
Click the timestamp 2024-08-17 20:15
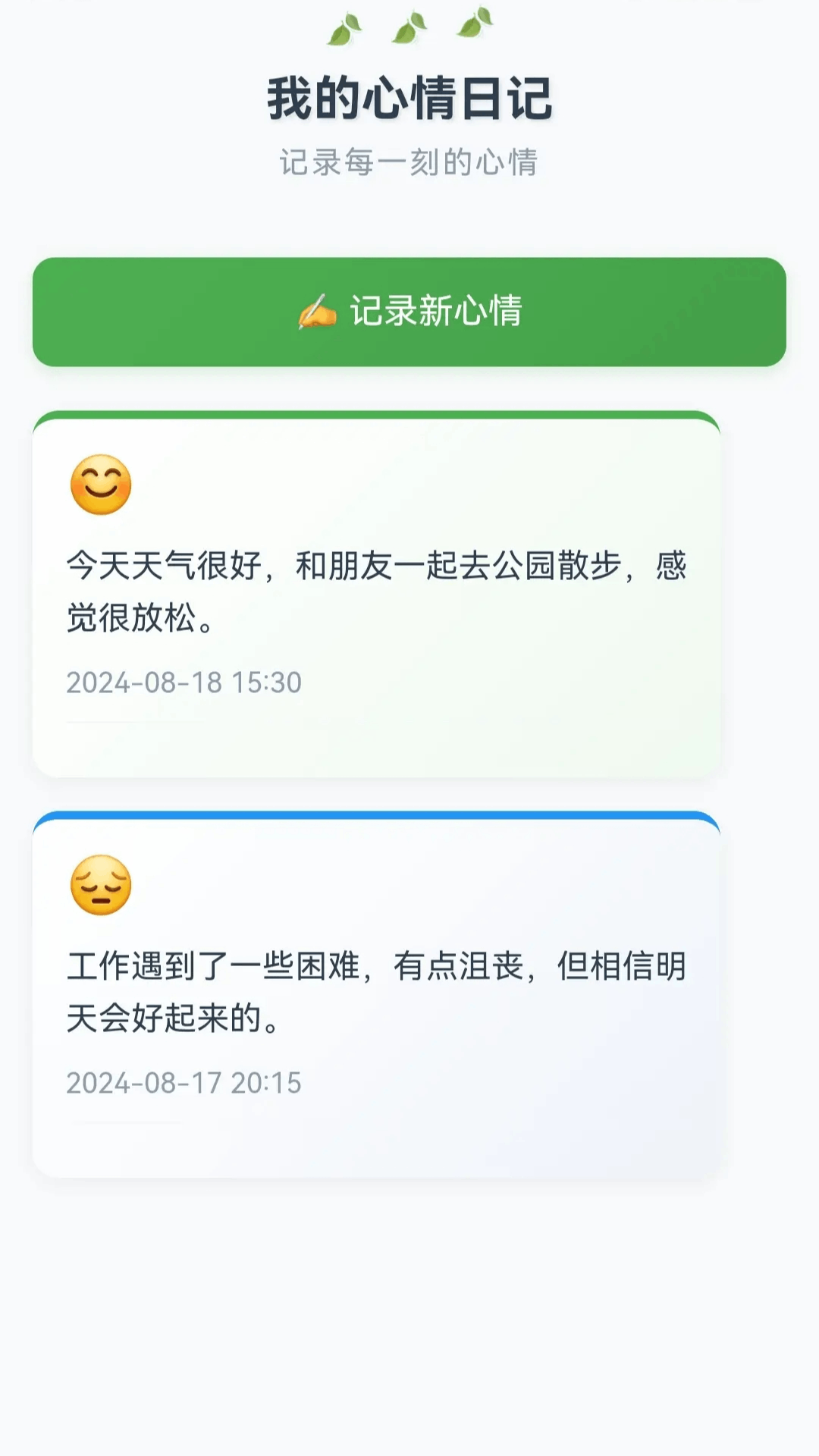point(184,1083)
